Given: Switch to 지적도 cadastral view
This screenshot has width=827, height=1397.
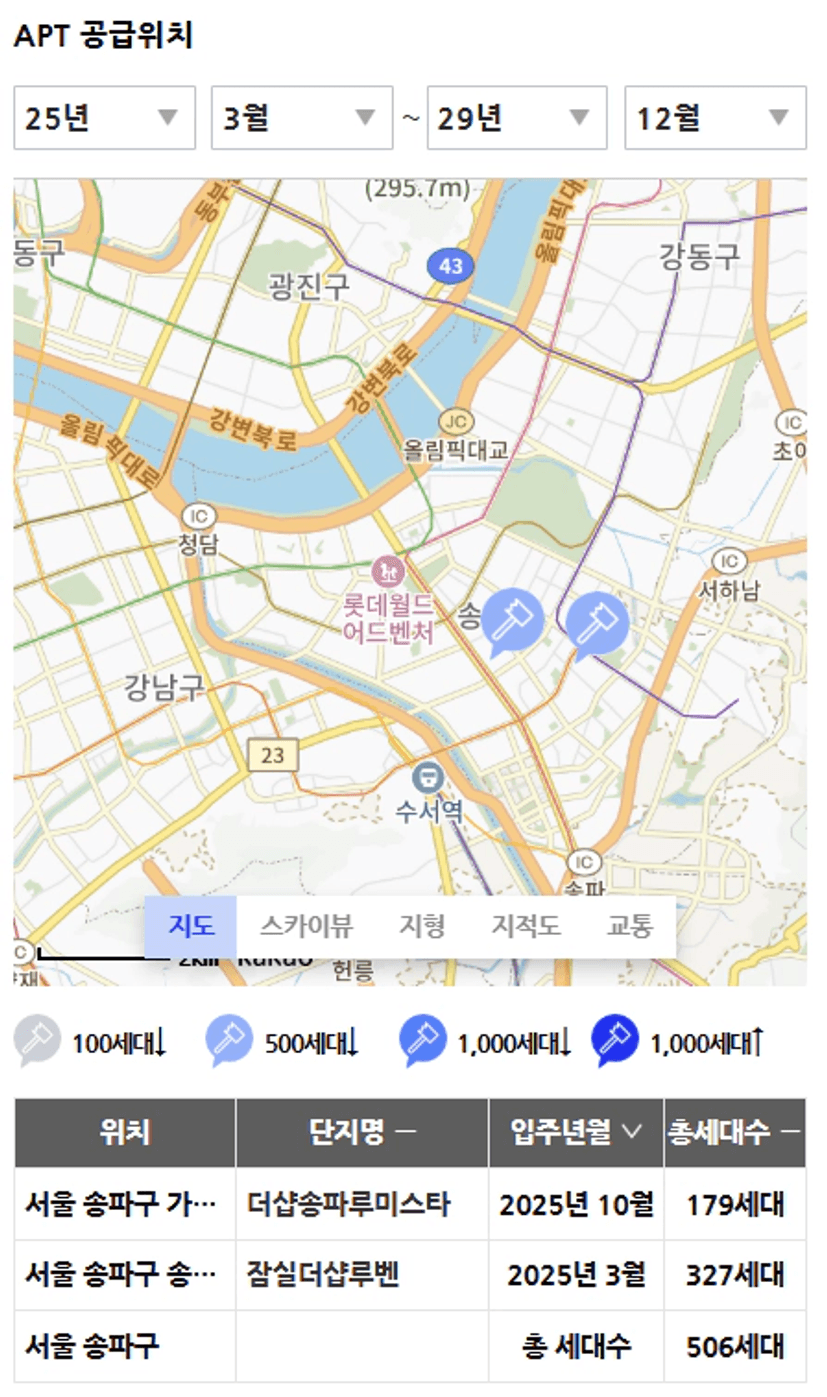Looking at the screenshot, I should point(525,926).
